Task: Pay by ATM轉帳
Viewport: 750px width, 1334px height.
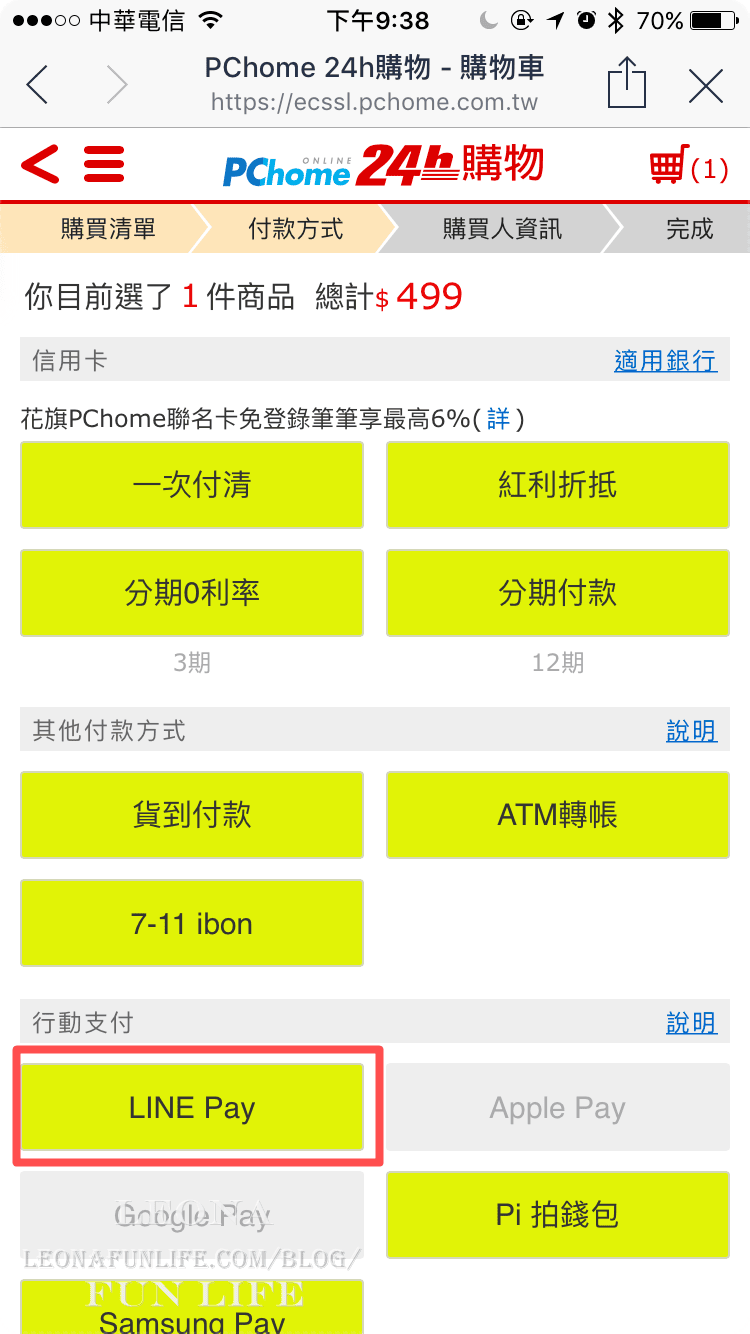Action: 558,815
